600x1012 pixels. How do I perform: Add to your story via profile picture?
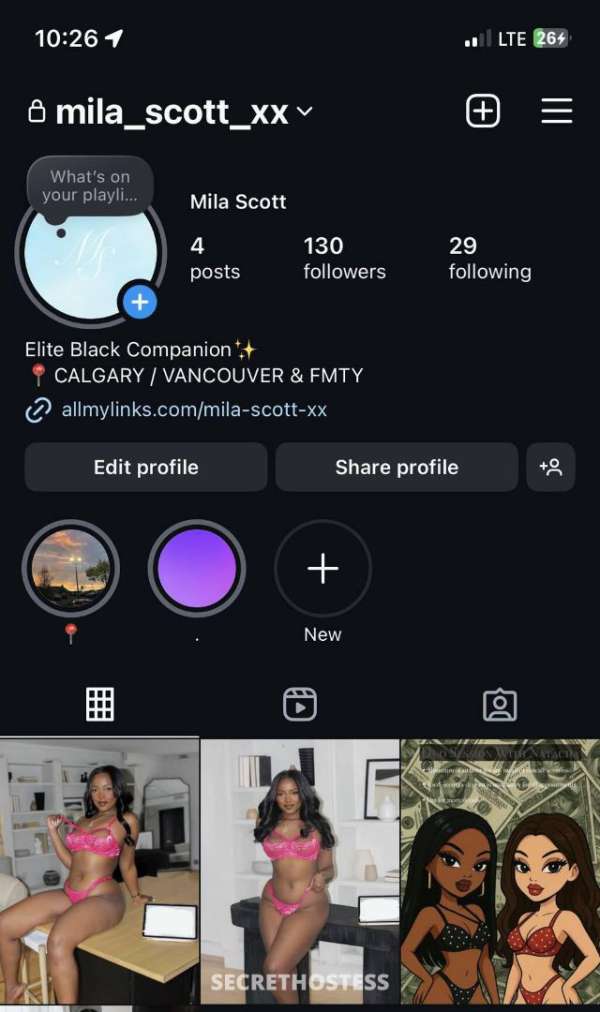139,300
